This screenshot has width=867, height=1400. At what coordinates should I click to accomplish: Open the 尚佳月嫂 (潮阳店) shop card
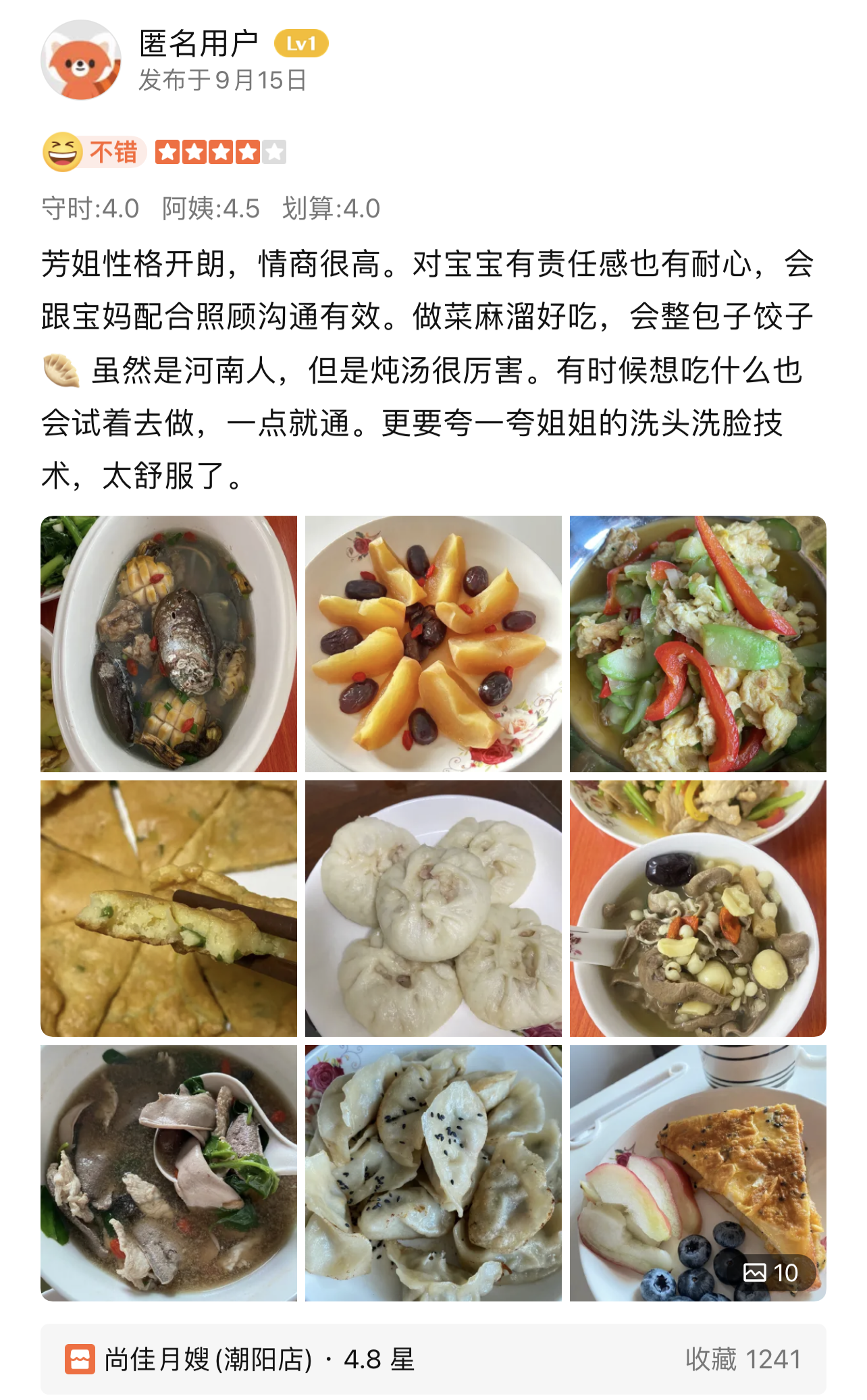[x=432, y=1359]
